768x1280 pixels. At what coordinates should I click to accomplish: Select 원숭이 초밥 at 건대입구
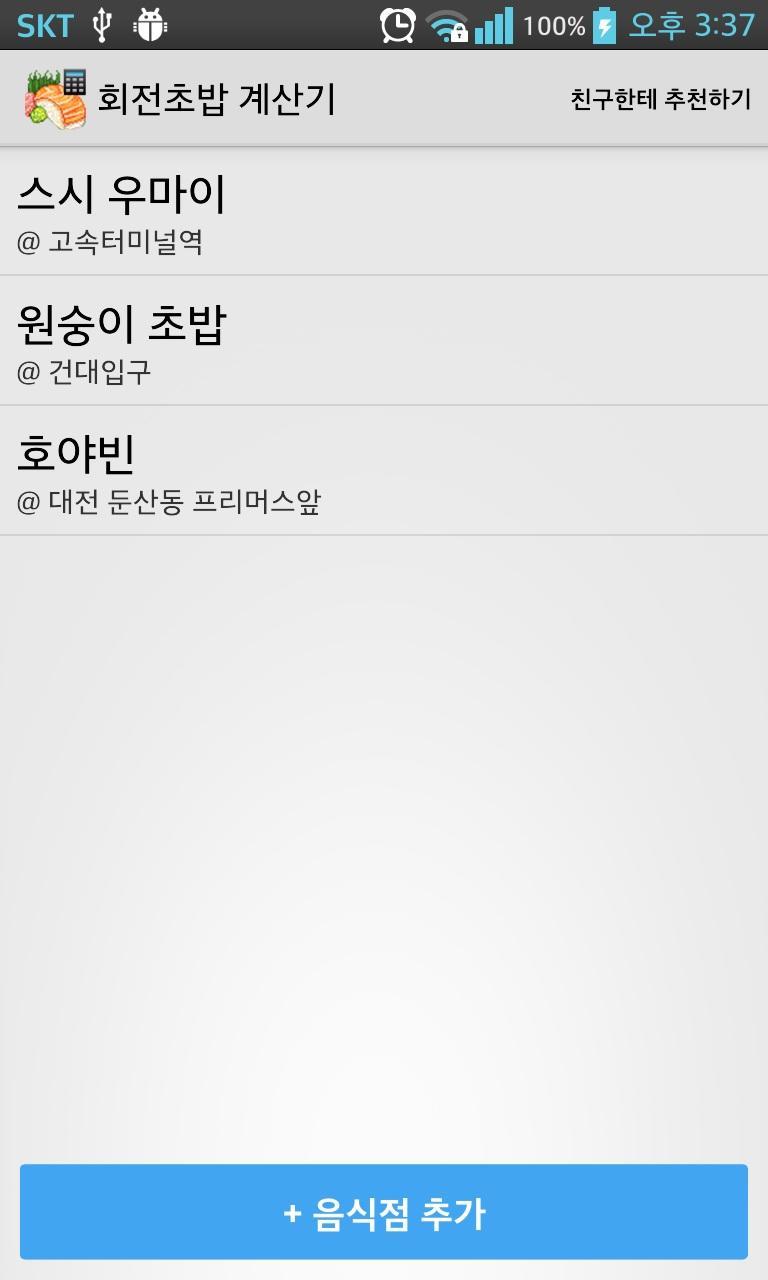coord(384,341)
